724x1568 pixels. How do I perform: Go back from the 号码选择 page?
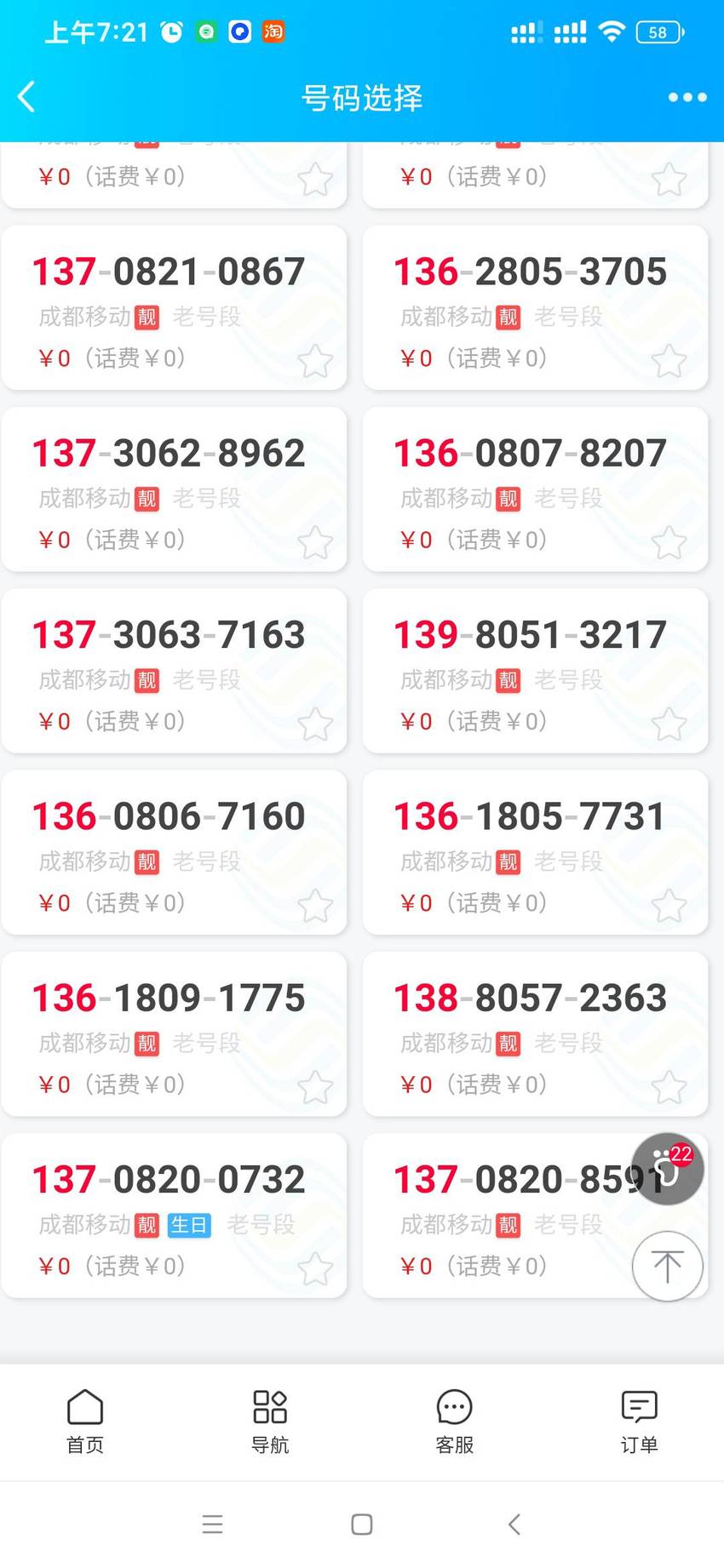[27, 97]
